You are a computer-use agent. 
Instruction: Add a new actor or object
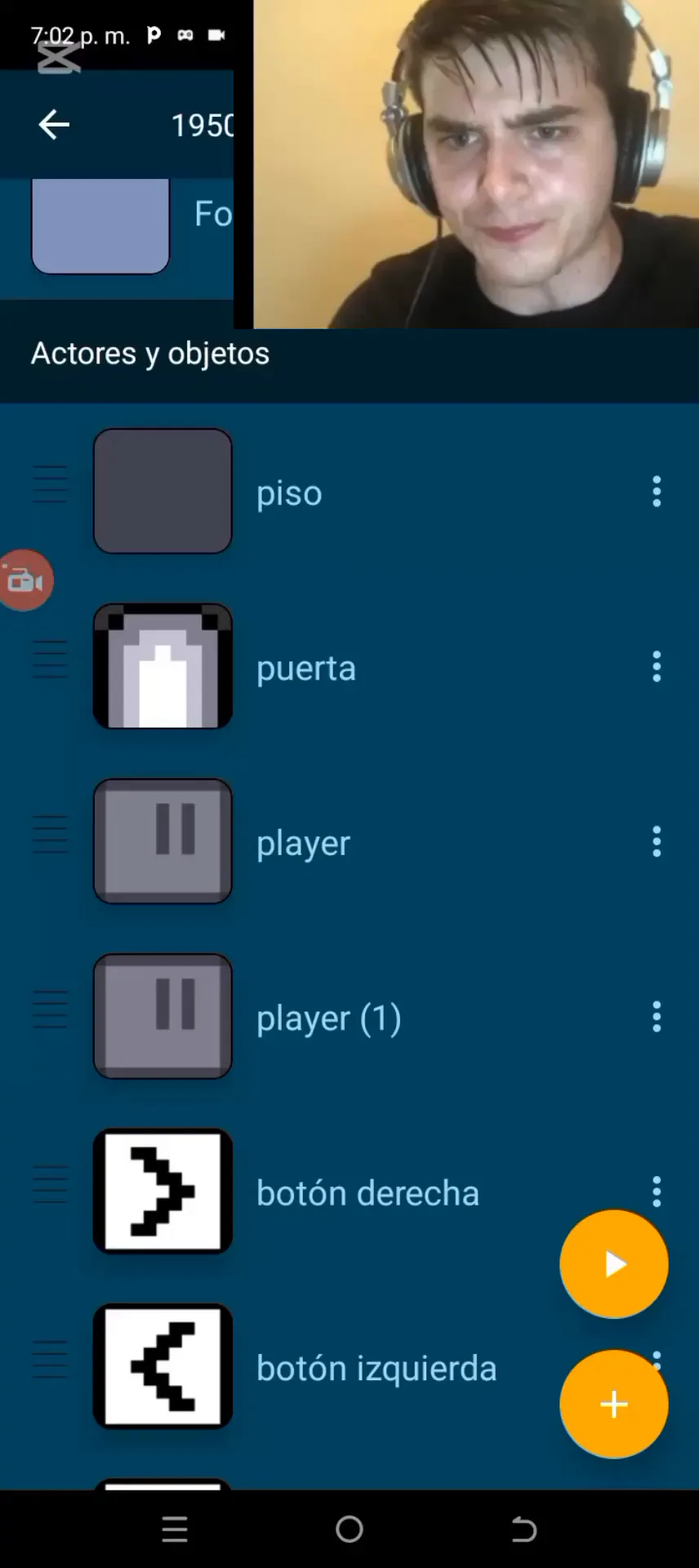coord(614,1405)
